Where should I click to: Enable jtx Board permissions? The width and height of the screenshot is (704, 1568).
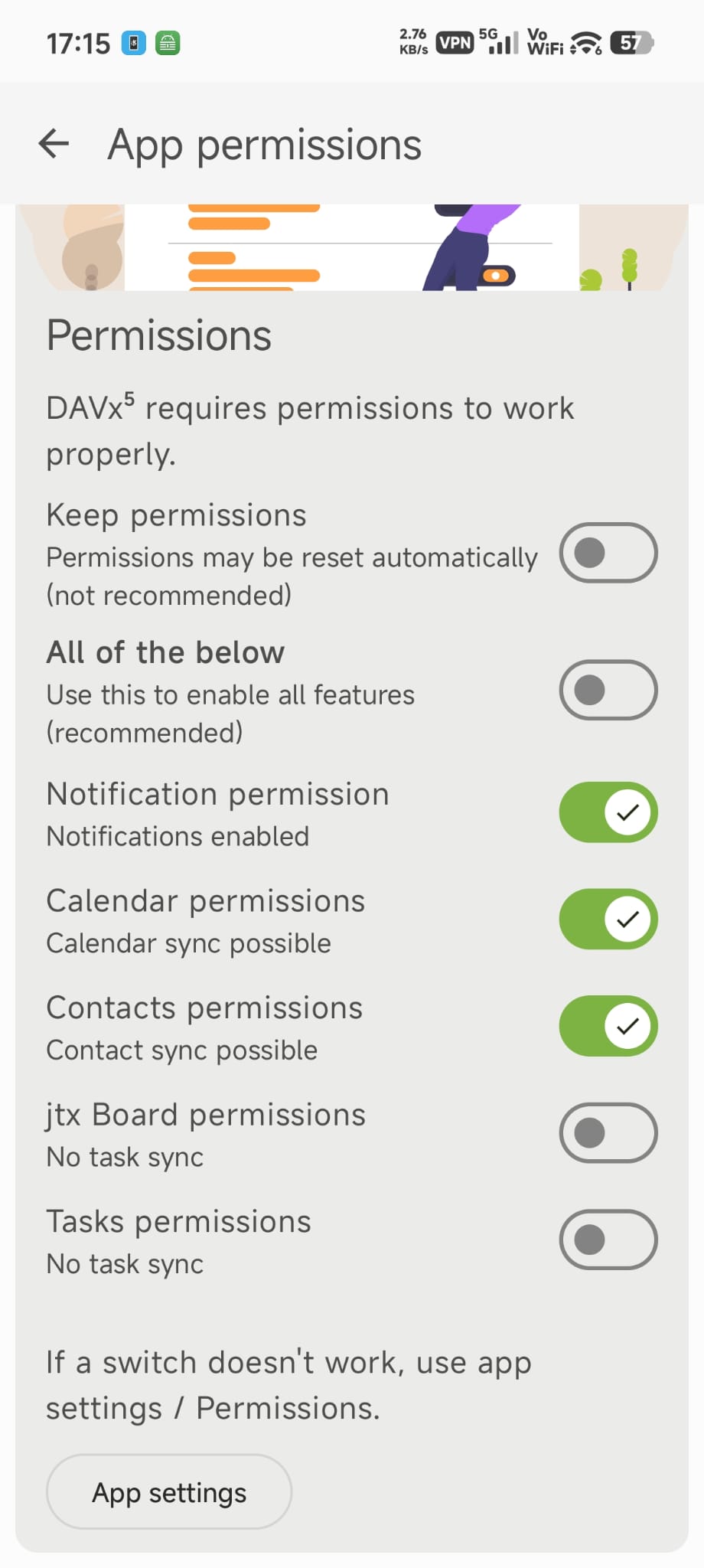[x=608, y=1132]
